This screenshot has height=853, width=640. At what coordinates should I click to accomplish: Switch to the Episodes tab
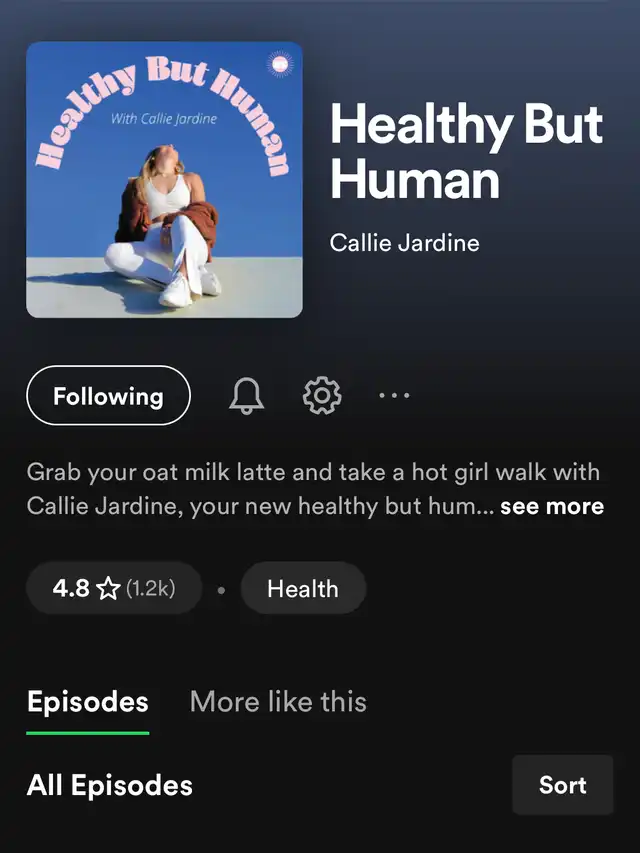pos(88,702)
